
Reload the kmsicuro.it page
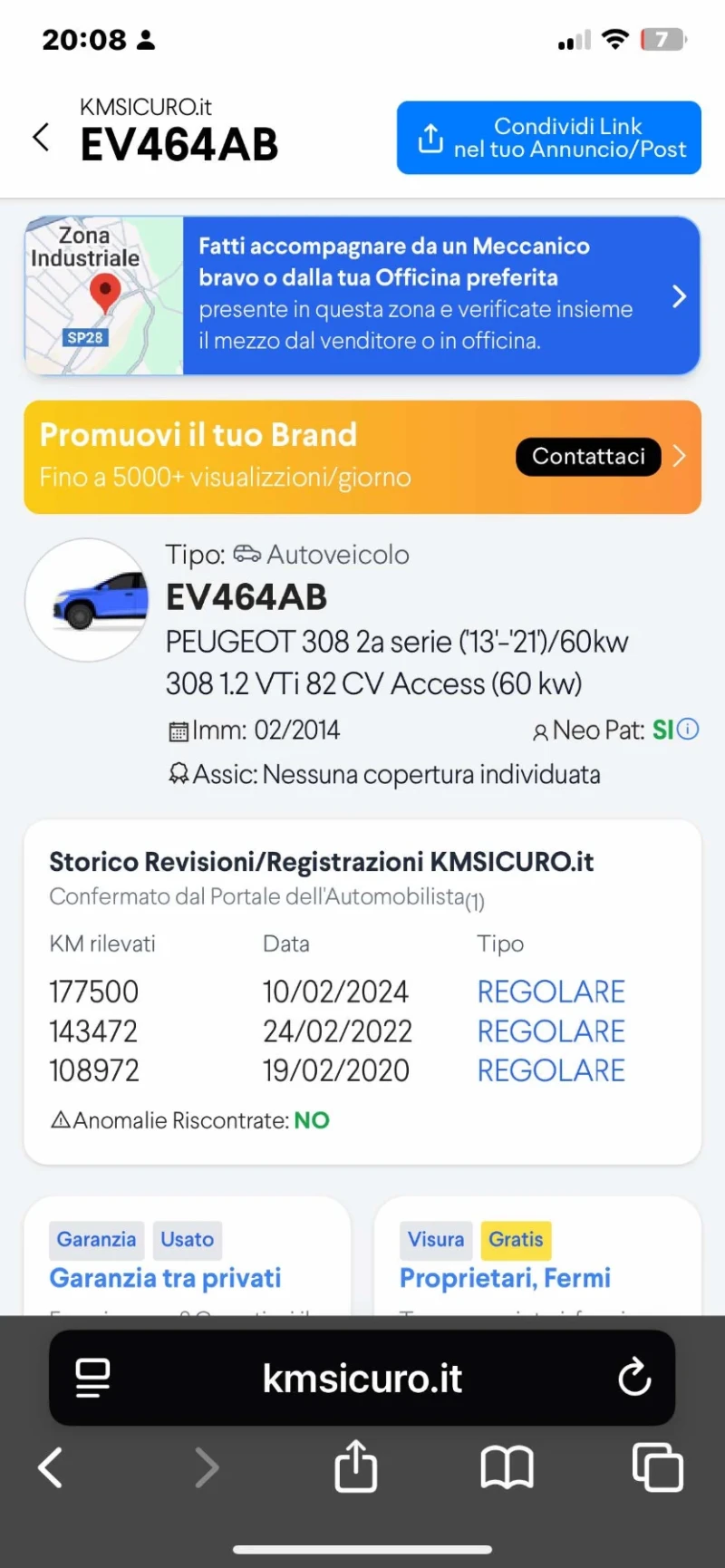coord(634,1377)
